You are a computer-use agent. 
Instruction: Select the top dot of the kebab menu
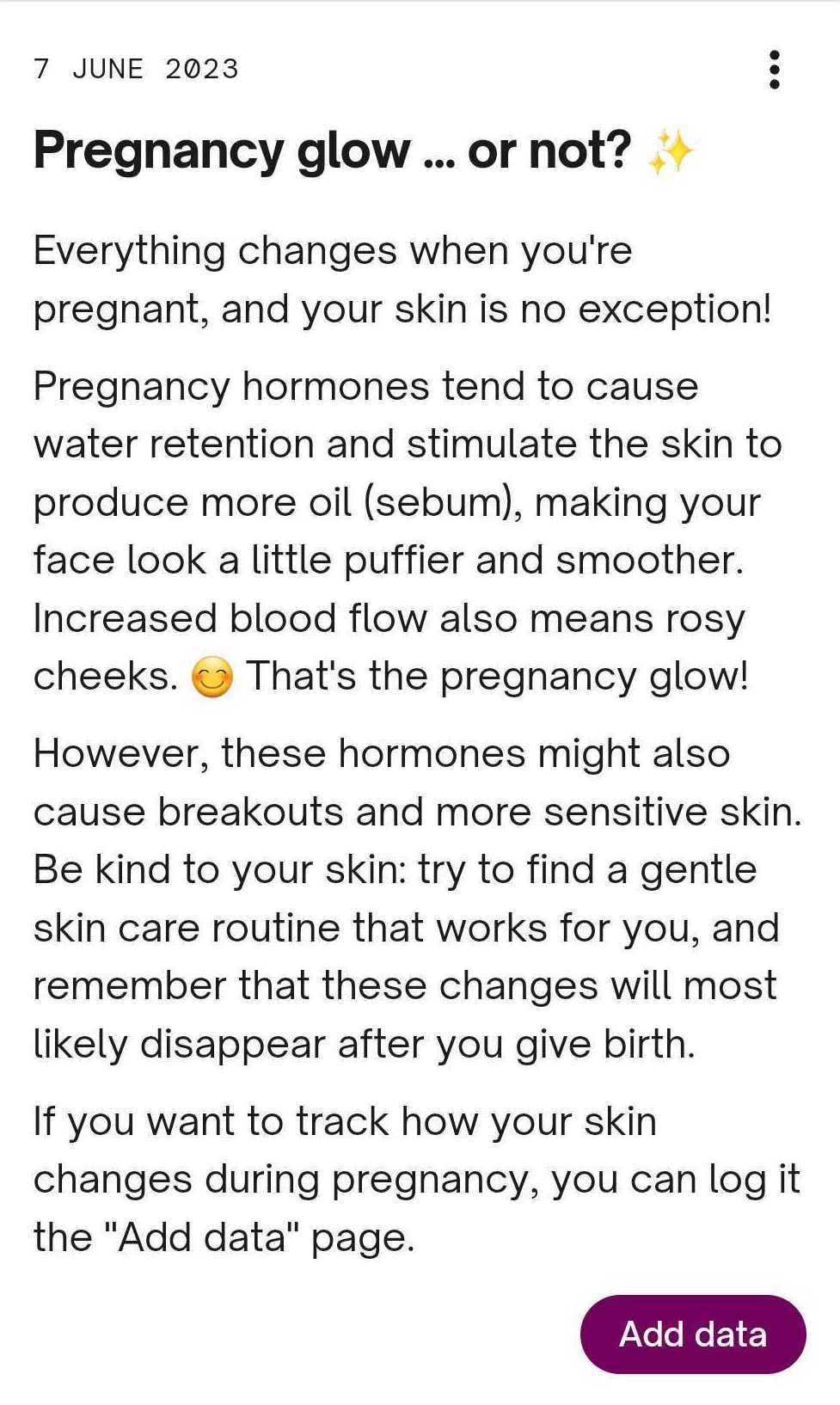[x=775, y=55]
